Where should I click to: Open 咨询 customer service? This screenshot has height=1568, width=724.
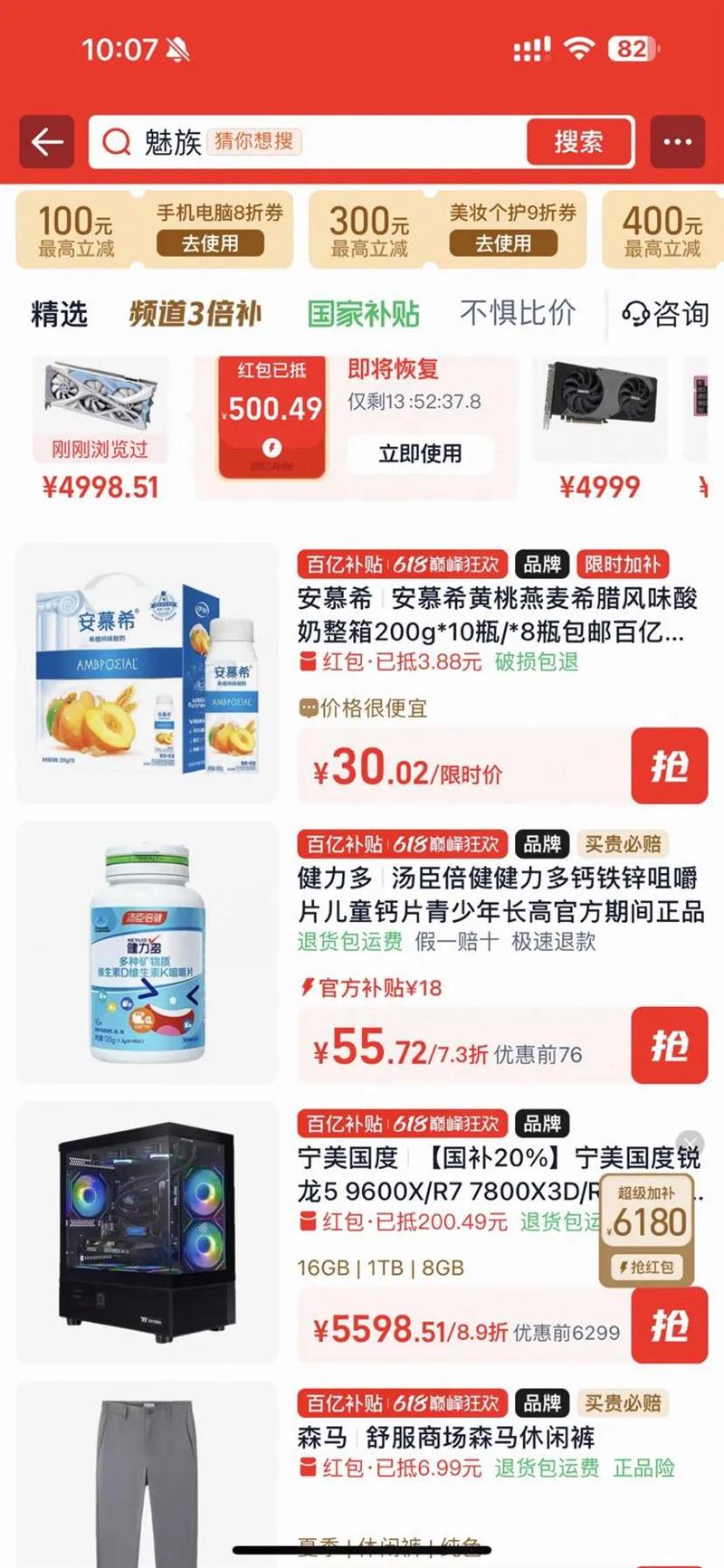coord(665,314)
